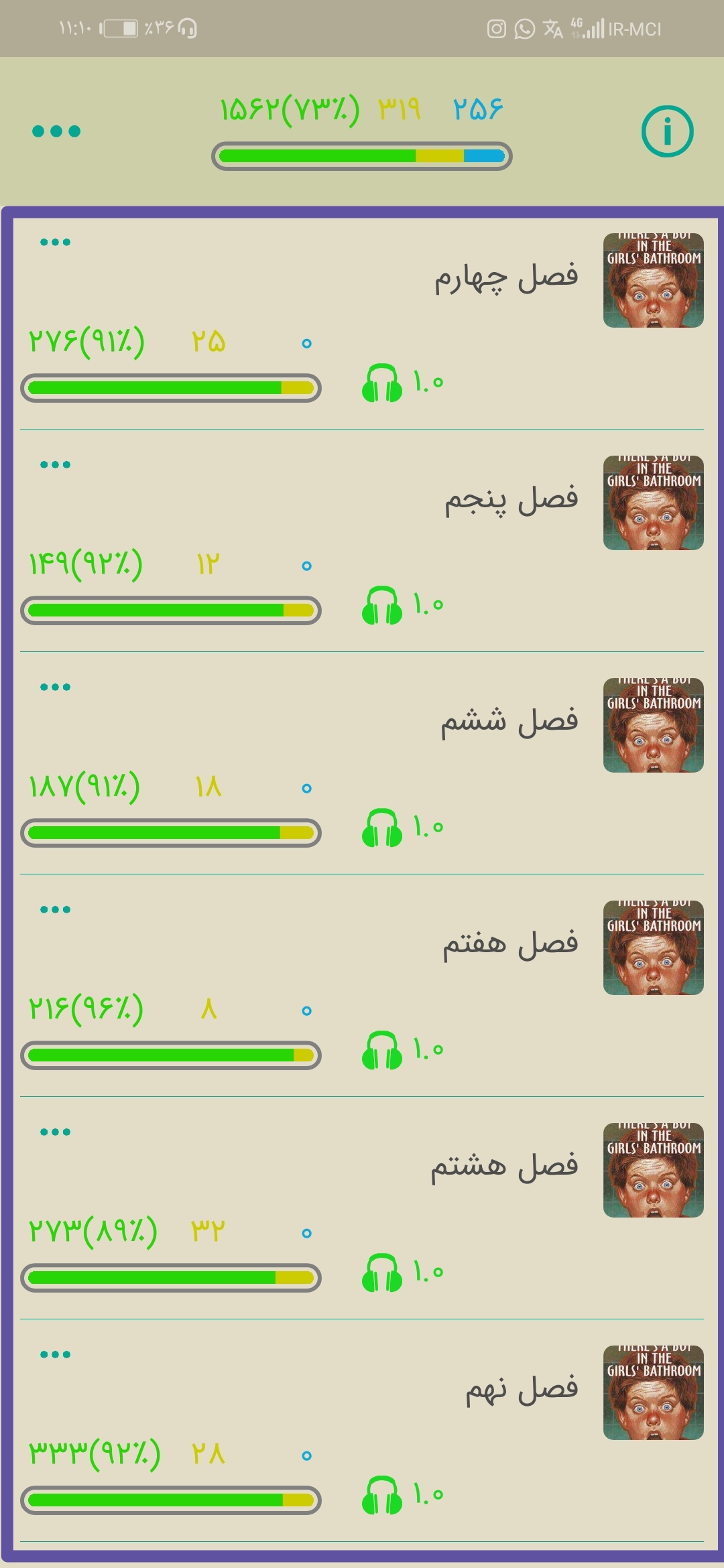Open the top-left three-dot menu
Screen dimensions: 724x1568
pyautogui.click(x=56, y=131)
